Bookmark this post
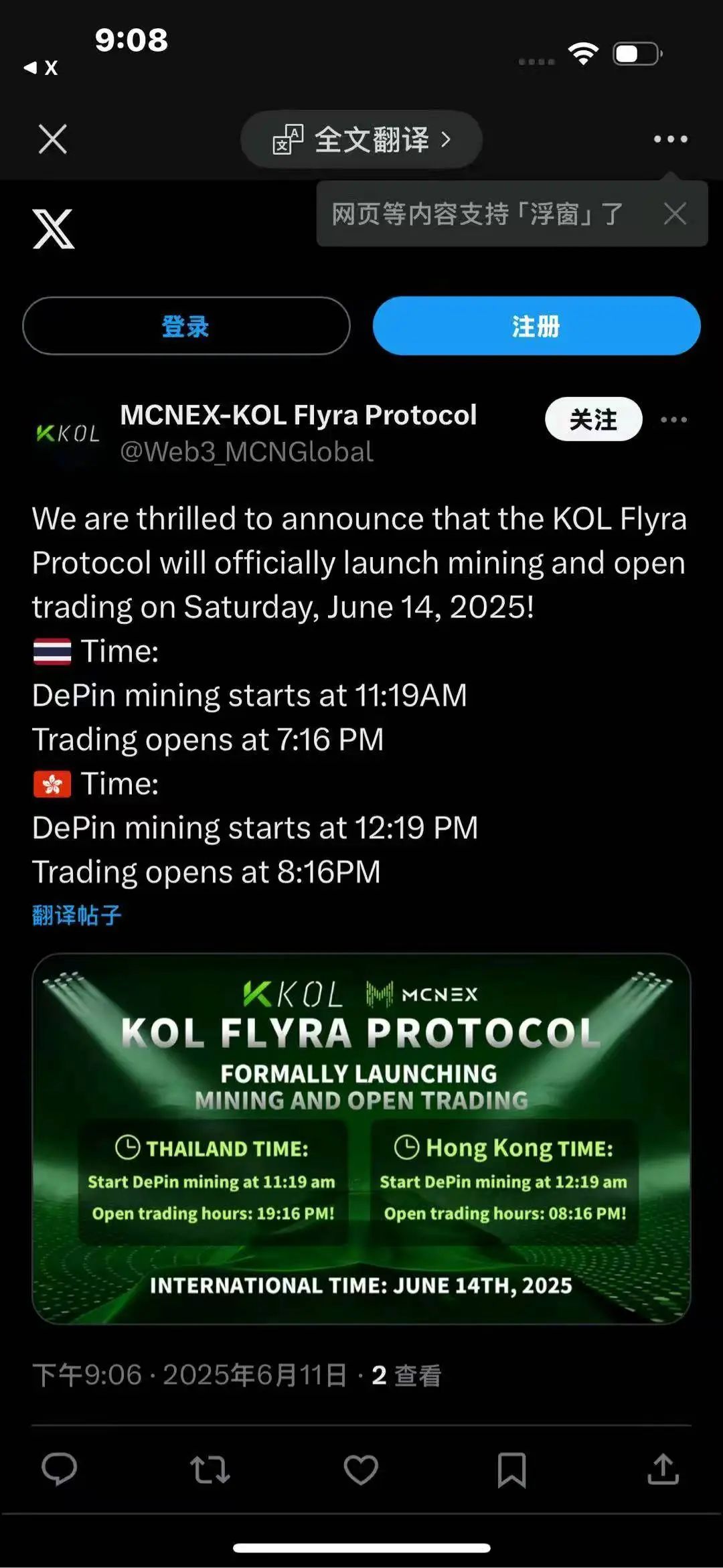The height and width of the screenshot is (1568, 723). click(511, 1470)
